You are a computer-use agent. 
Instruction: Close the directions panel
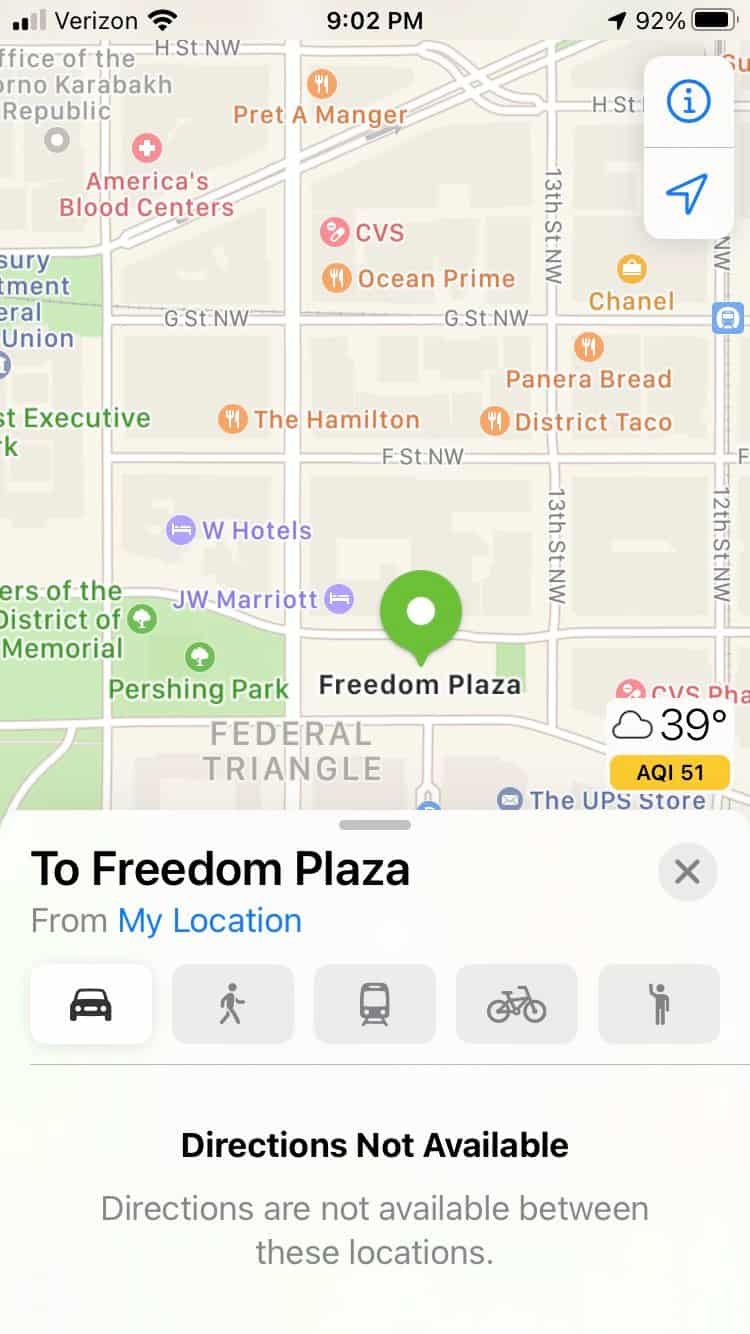(687, 872)
